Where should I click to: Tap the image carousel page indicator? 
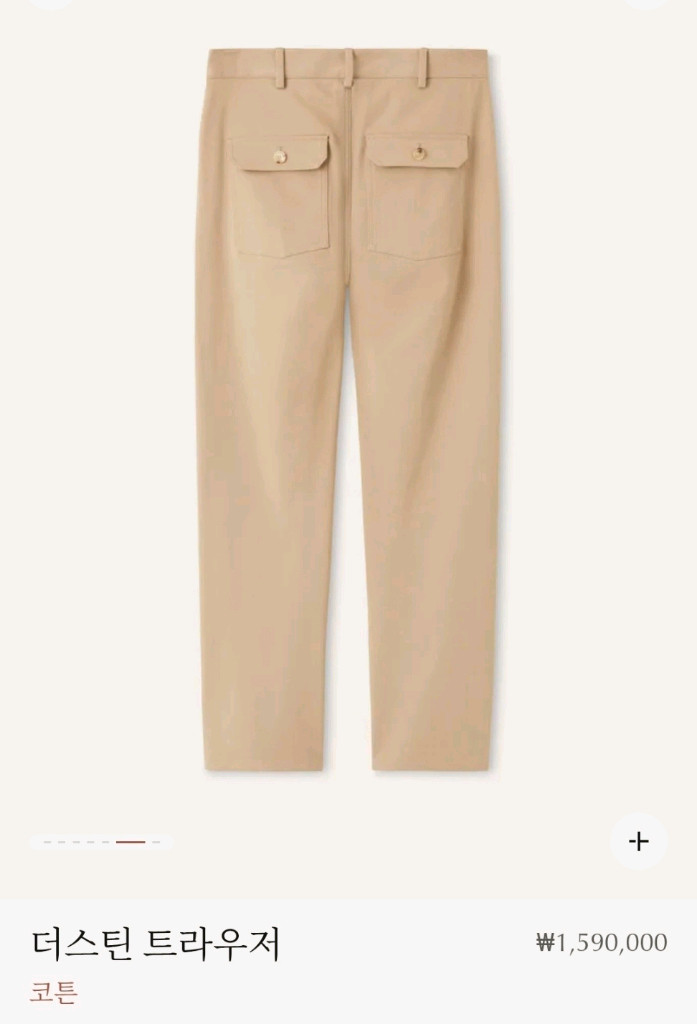tap(102, 843)
